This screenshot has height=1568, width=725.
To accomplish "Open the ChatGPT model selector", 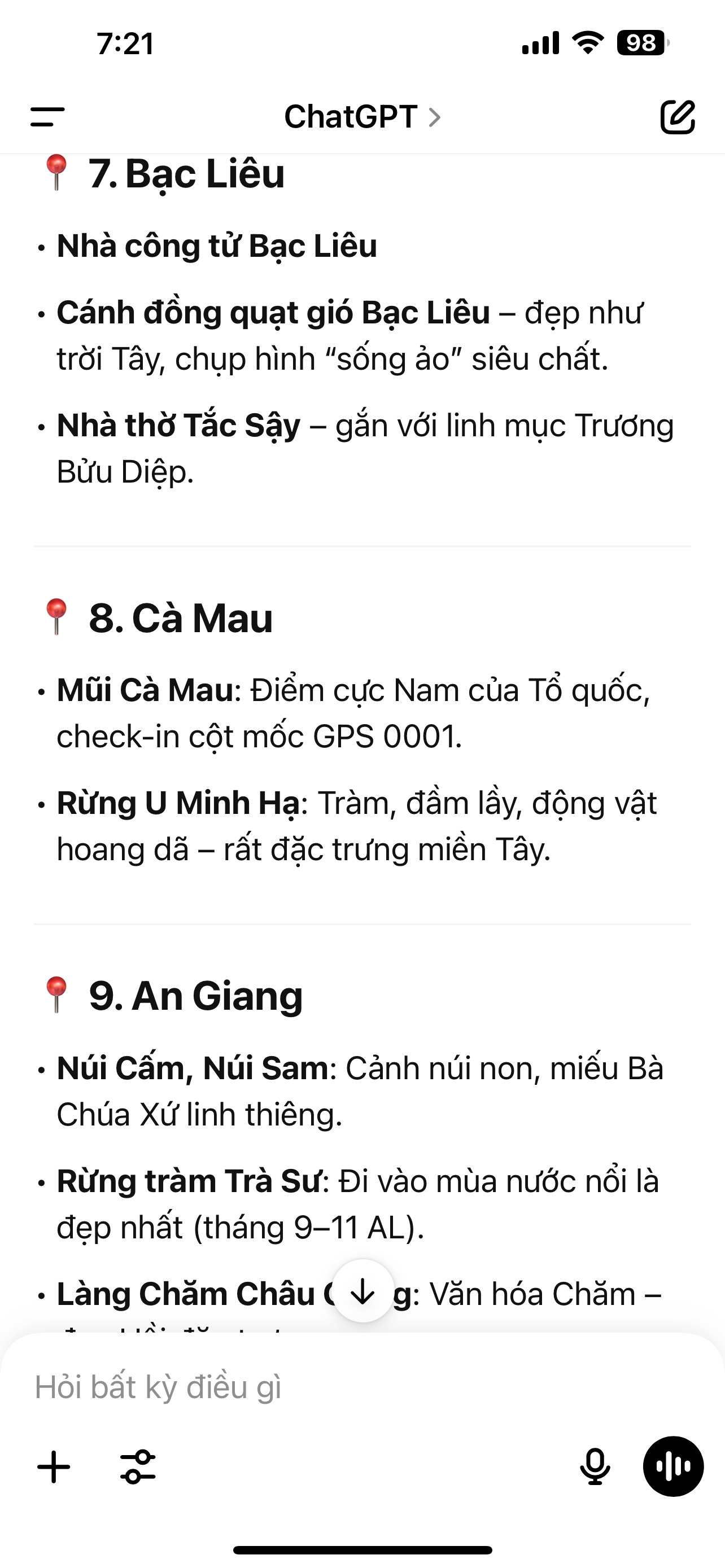I will point(362,116).
